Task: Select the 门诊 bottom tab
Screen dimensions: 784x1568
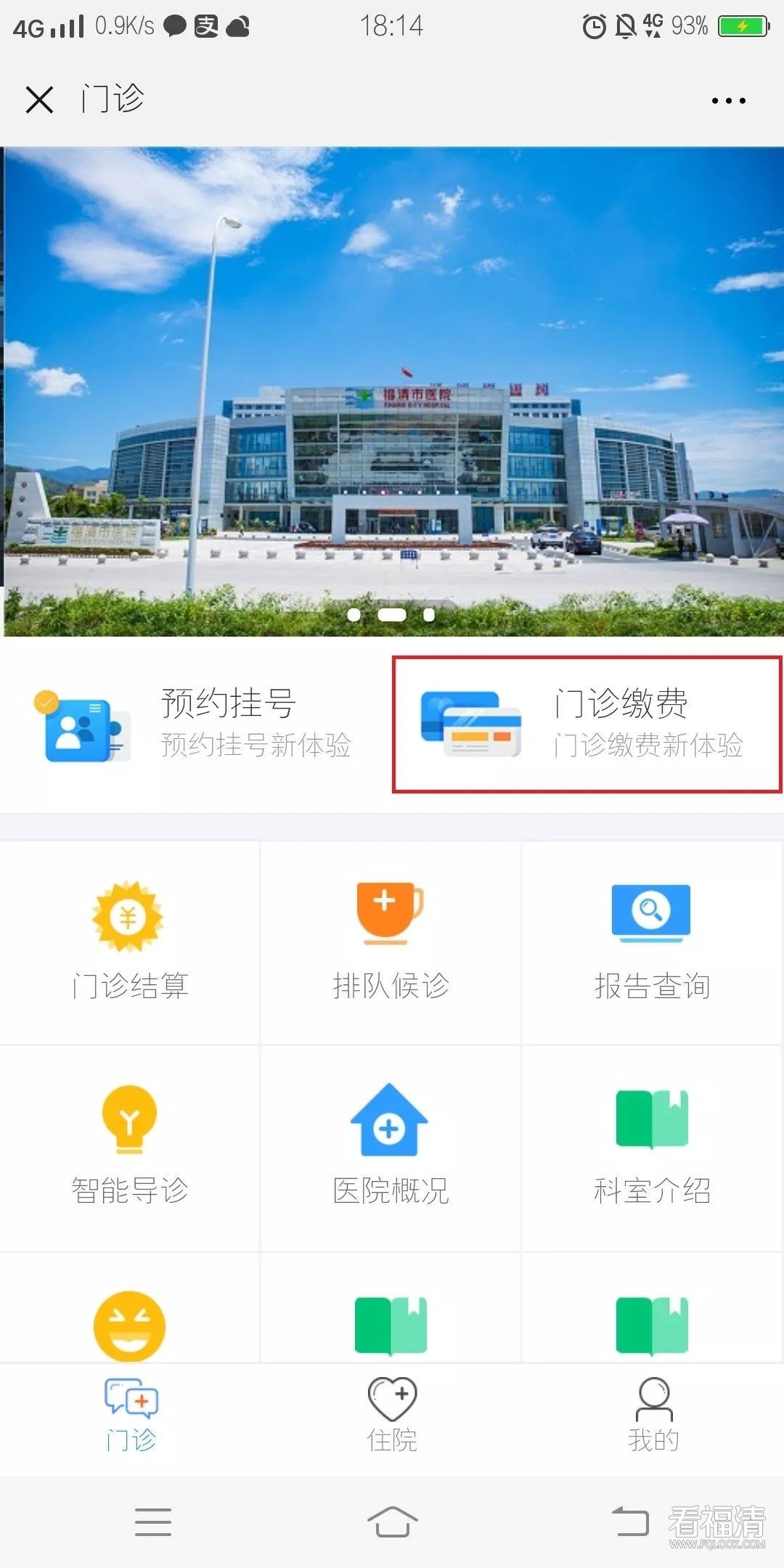Action: coord(131,1416)
